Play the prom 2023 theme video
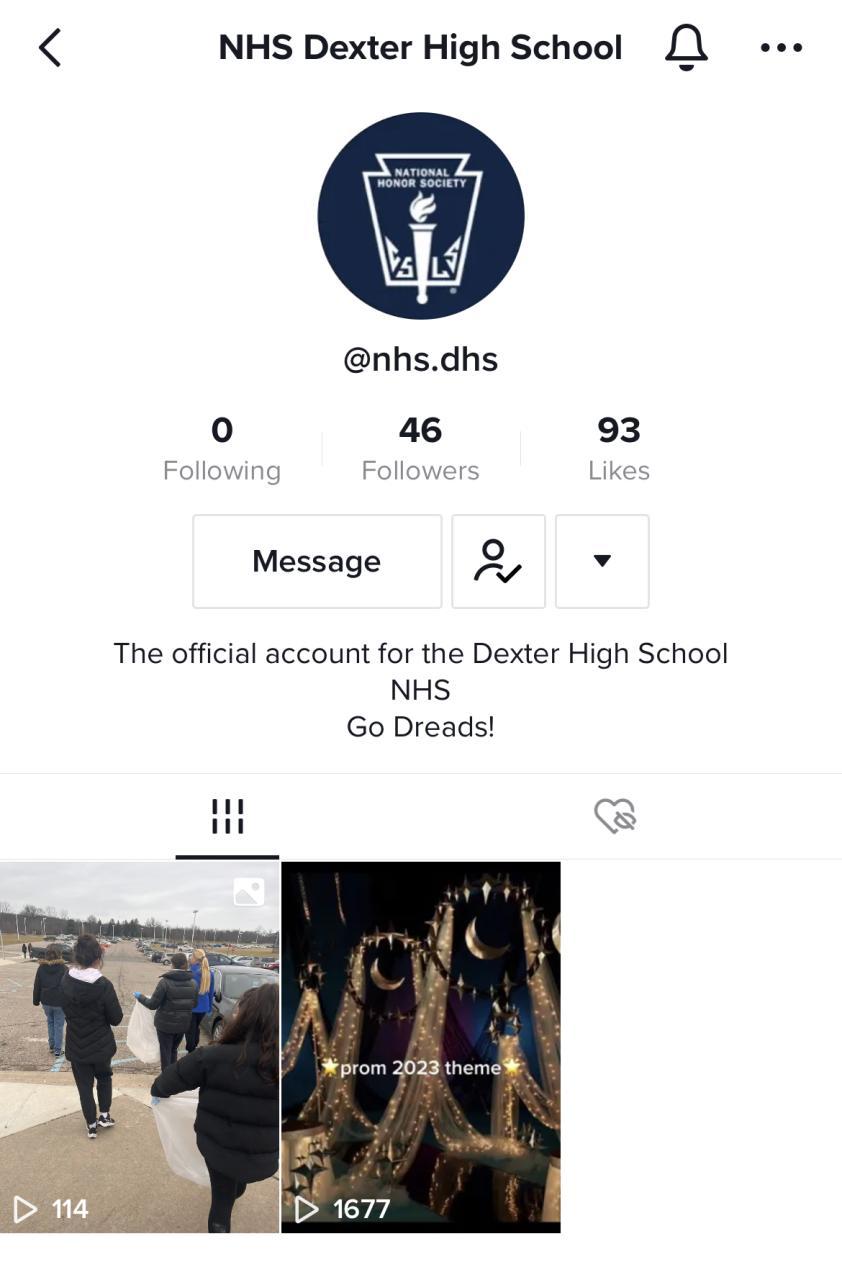Viewport: 842px width, 1280px height. coord(421,1046)
